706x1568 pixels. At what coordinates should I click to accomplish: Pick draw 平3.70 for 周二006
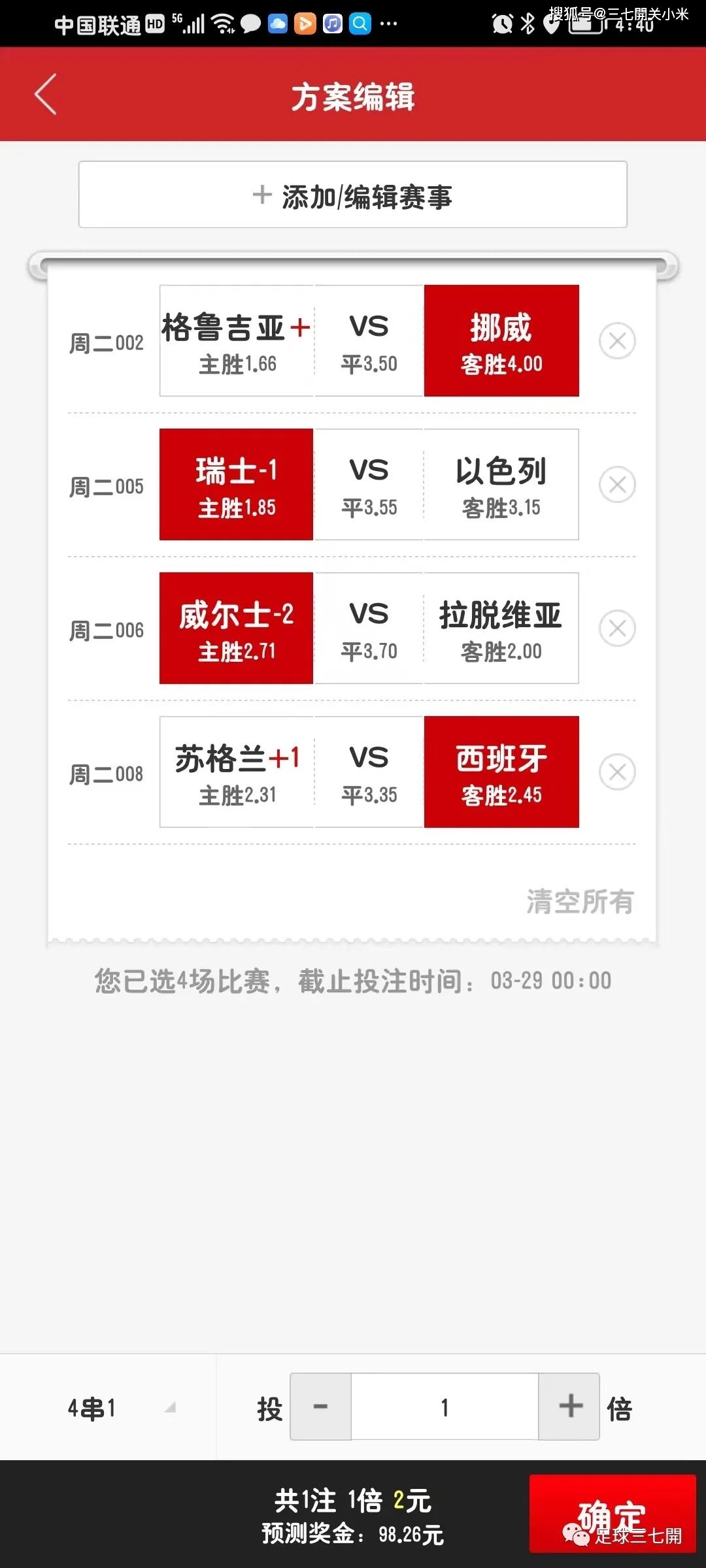(369, 628)
